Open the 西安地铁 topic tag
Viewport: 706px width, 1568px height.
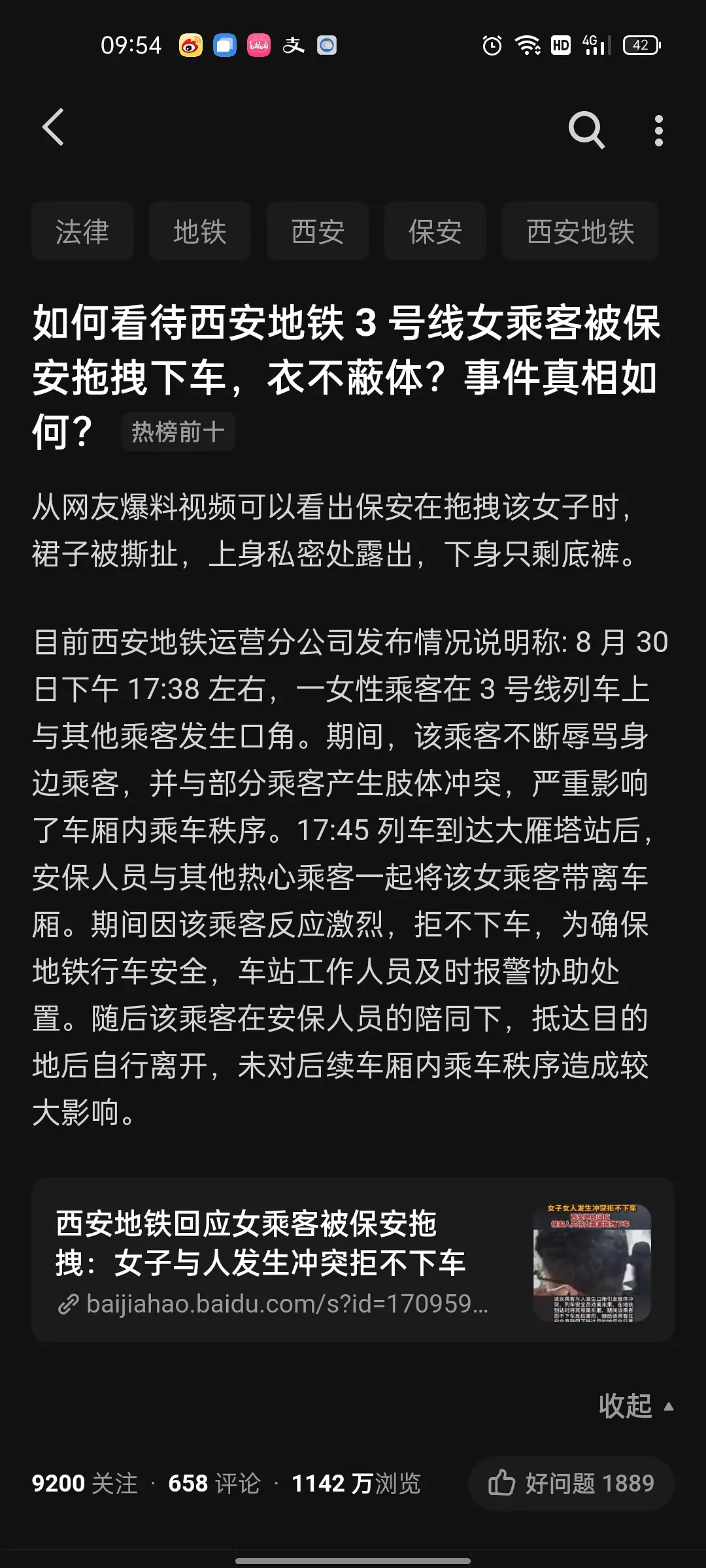[580, 231]
